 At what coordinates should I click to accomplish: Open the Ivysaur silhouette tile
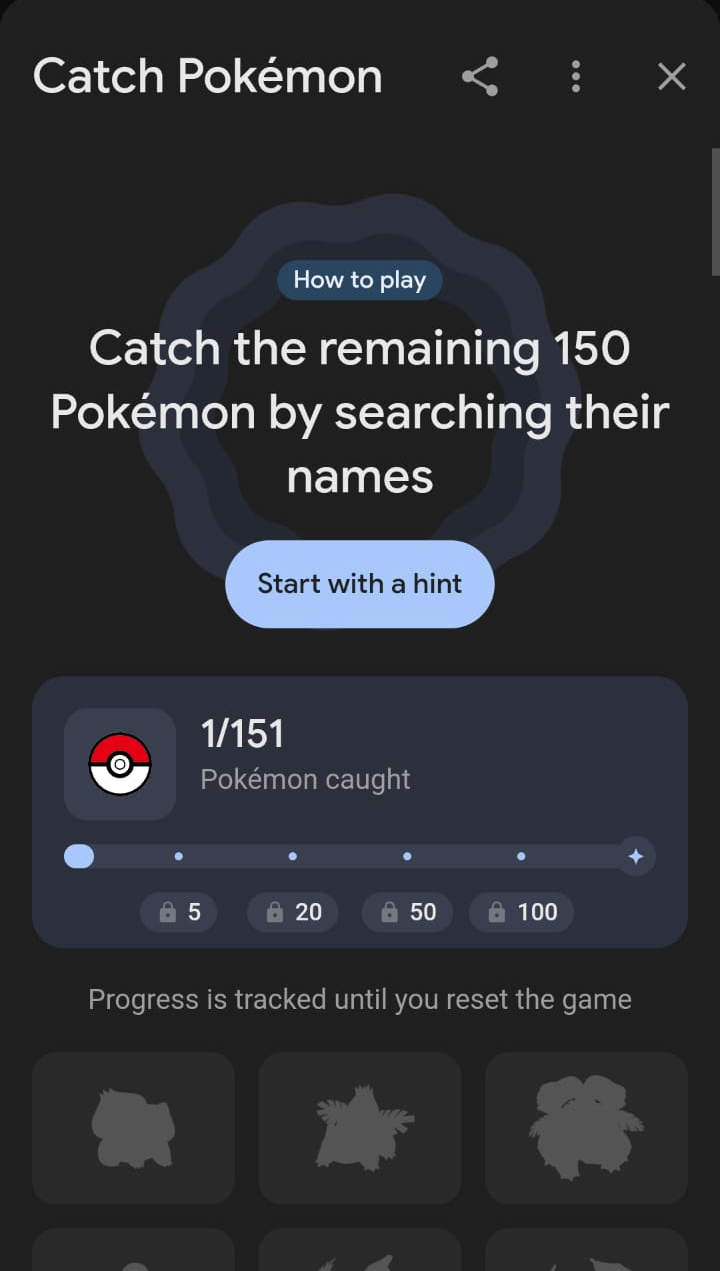coord(360,1128)
